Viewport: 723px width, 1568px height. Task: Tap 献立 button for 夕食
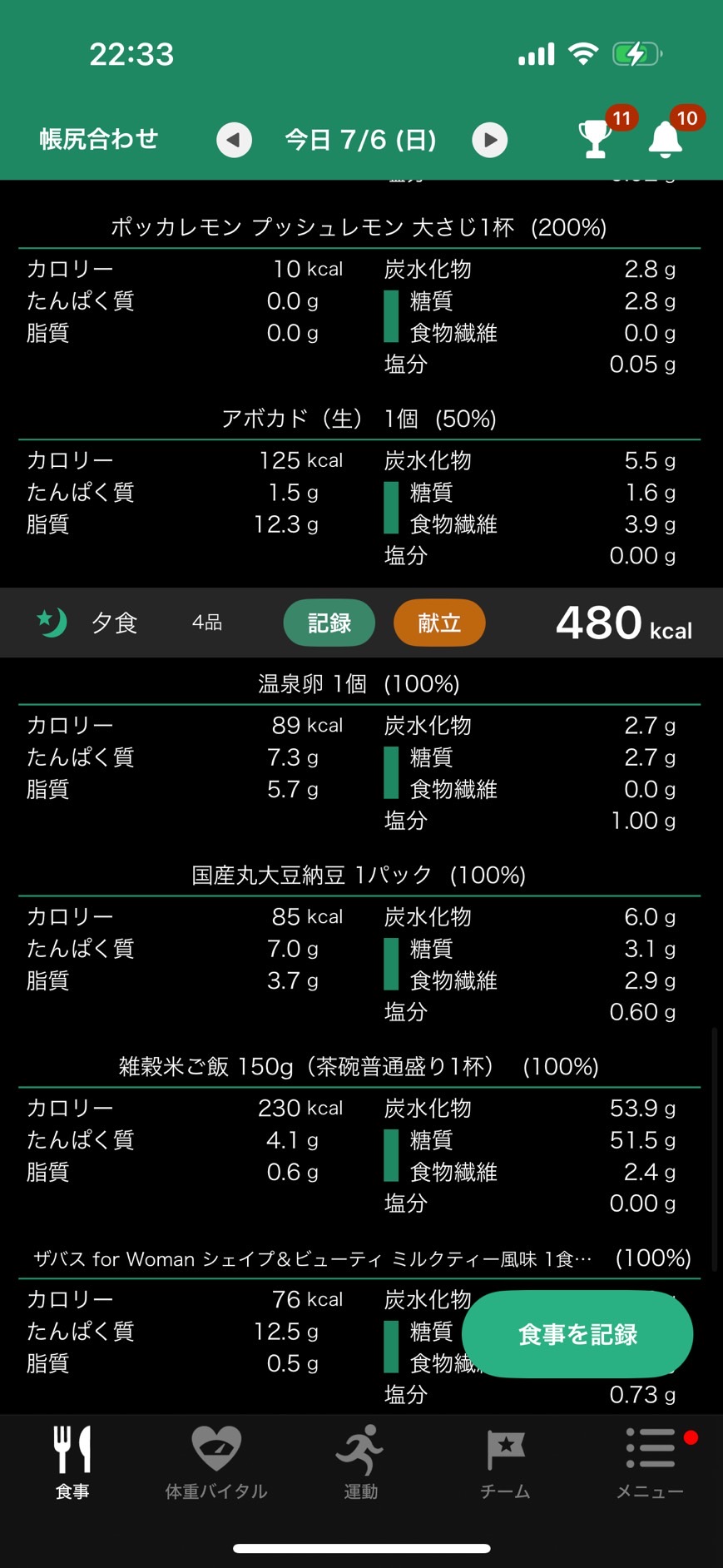click(439, 623)
